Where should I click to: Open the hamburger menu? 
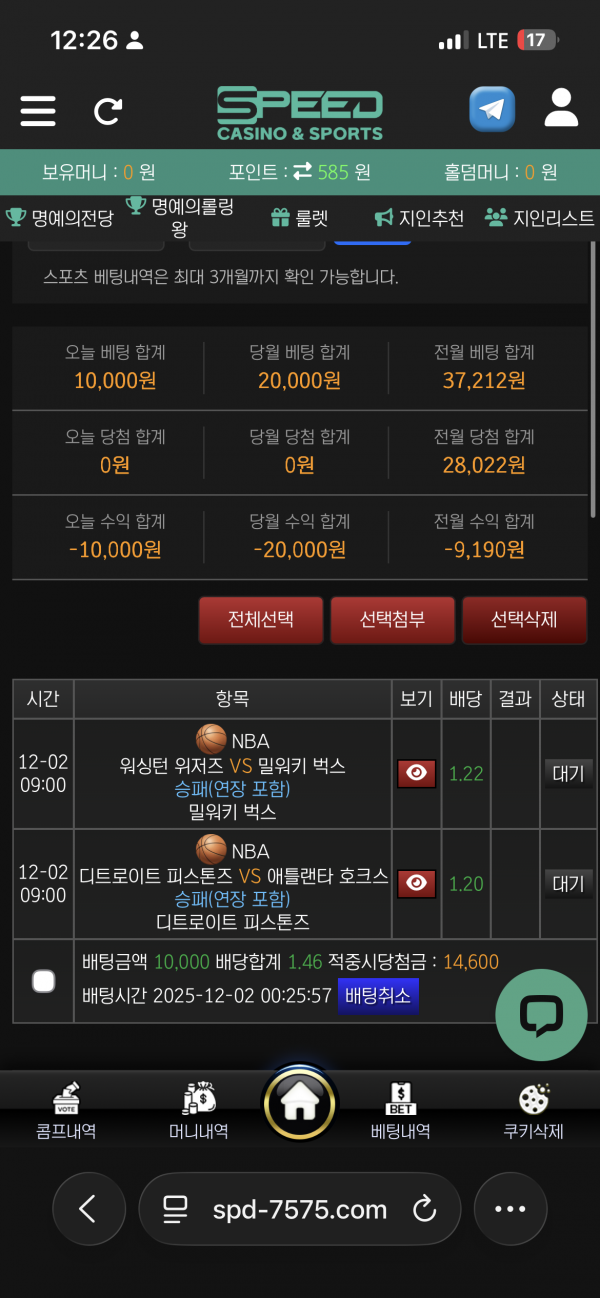(x=38, y=110)
